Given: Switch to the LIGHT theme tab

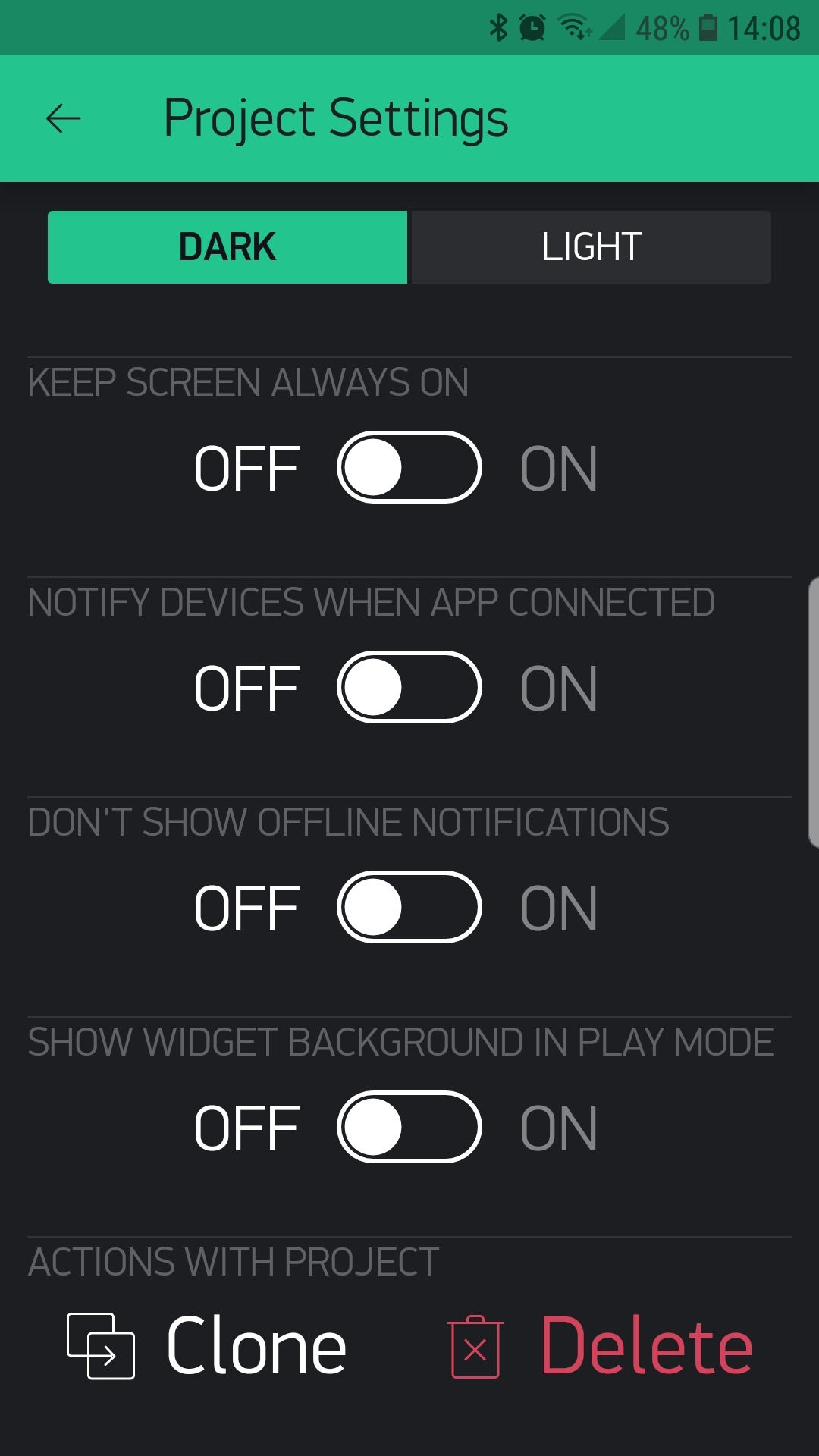Looking at the screenshot, I should pos(590,246).
